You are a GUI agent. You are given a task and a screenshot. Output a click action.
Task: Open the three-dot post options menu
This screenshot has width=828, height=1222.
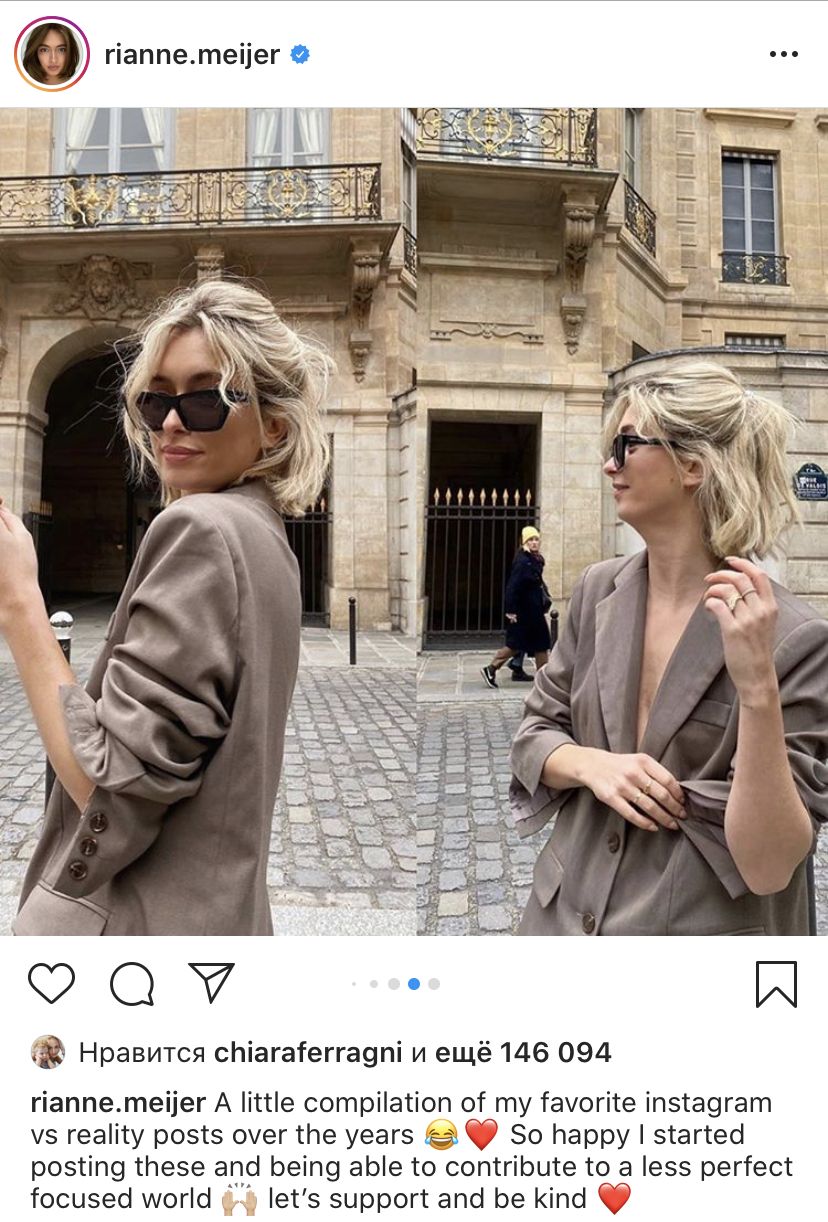783,54
